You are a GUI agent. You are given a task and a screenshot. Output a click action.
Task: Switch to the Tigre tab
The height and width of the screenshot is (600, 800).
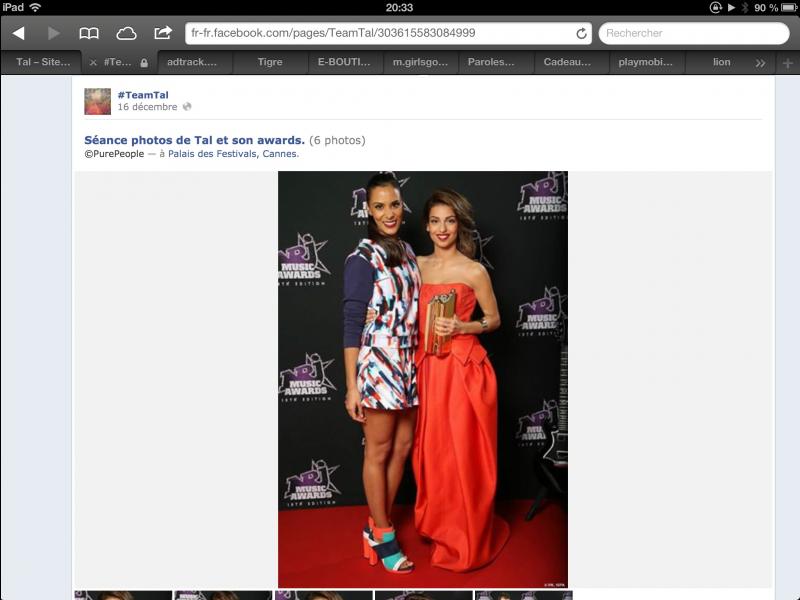pyautogui.click(x=270, y=62)
